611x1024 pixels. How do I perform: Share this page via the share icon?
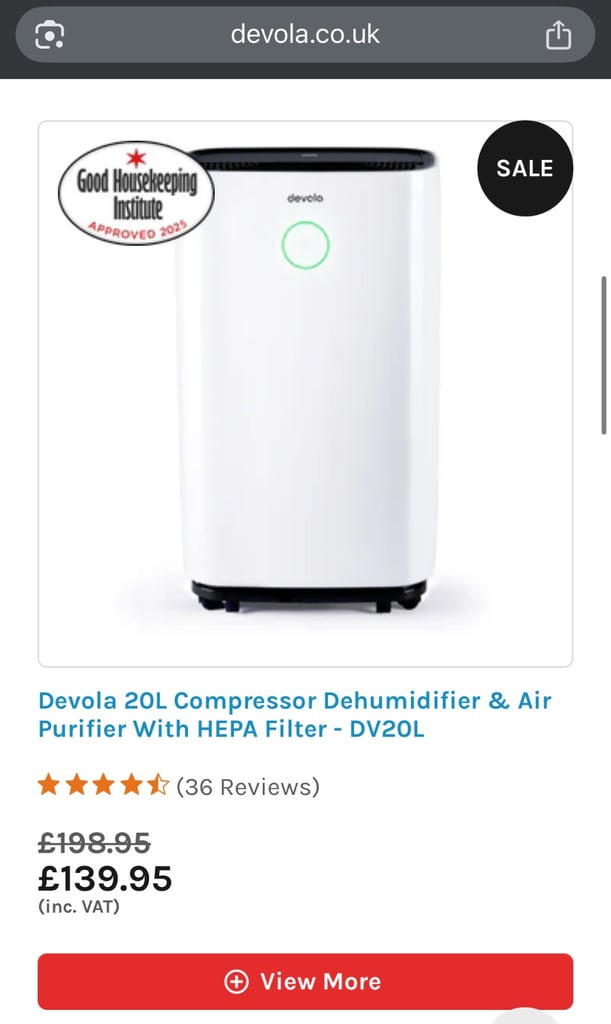[558, 35]
